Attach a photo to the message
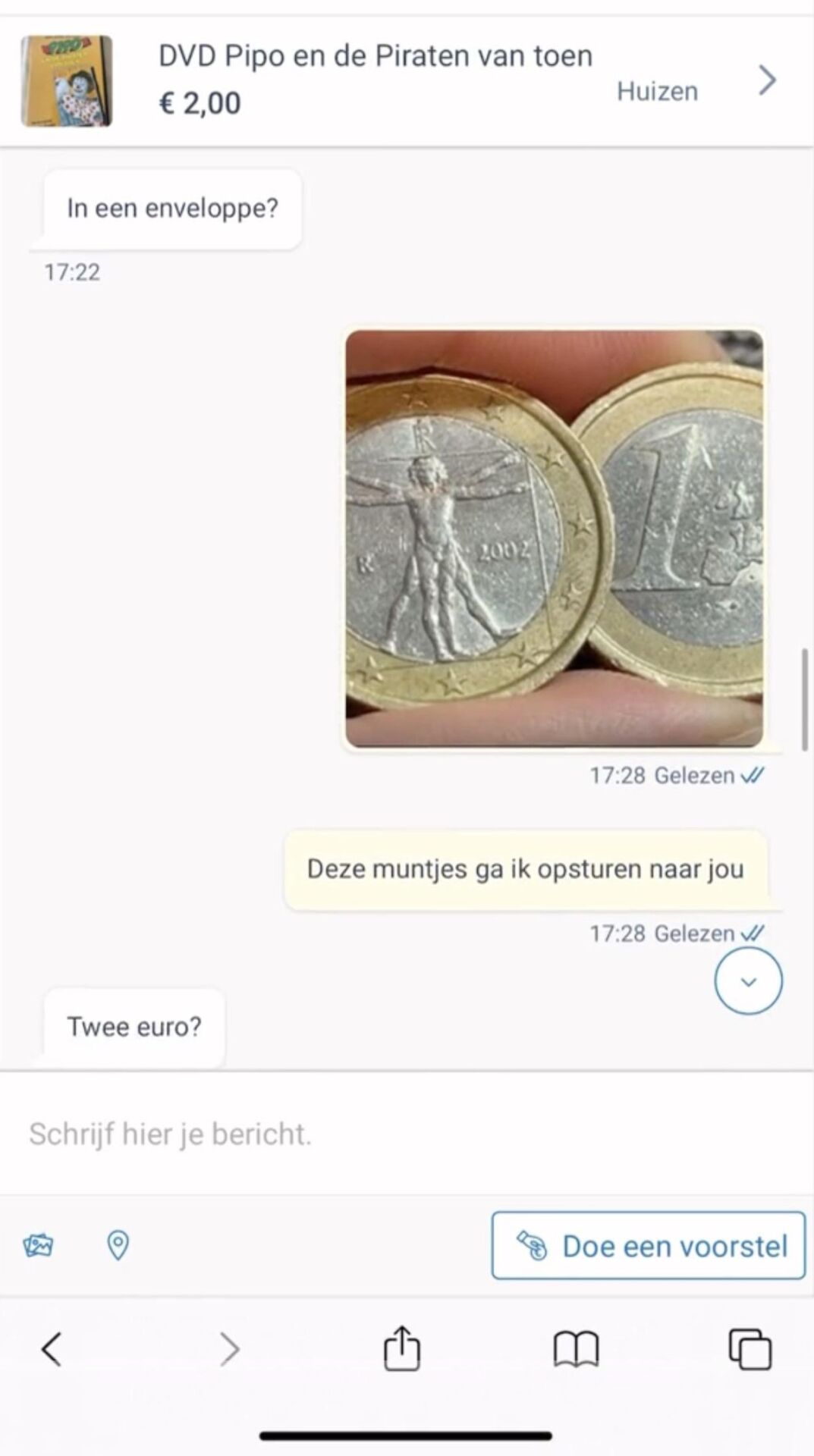 click(38, 1245)
